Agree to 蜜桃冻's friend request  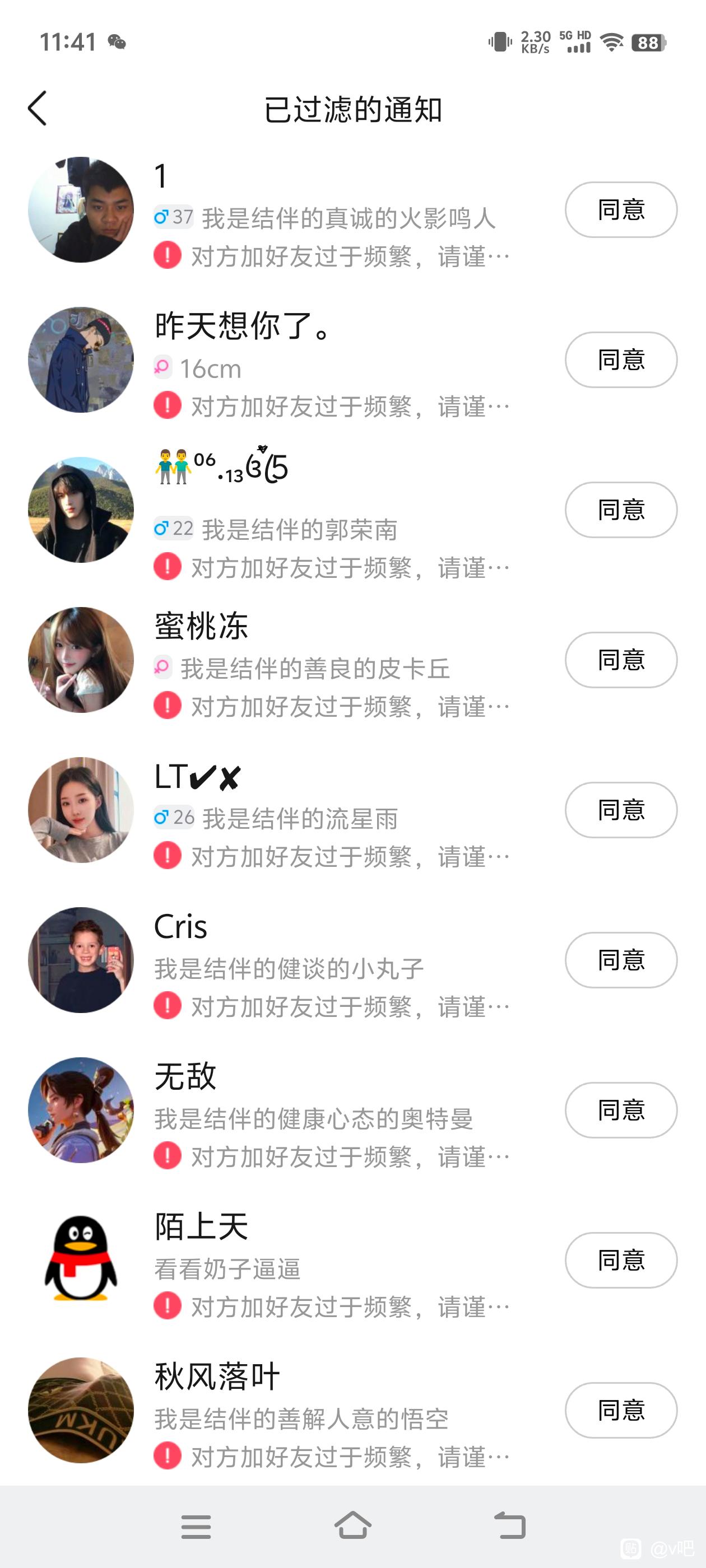tap(620, 660)
